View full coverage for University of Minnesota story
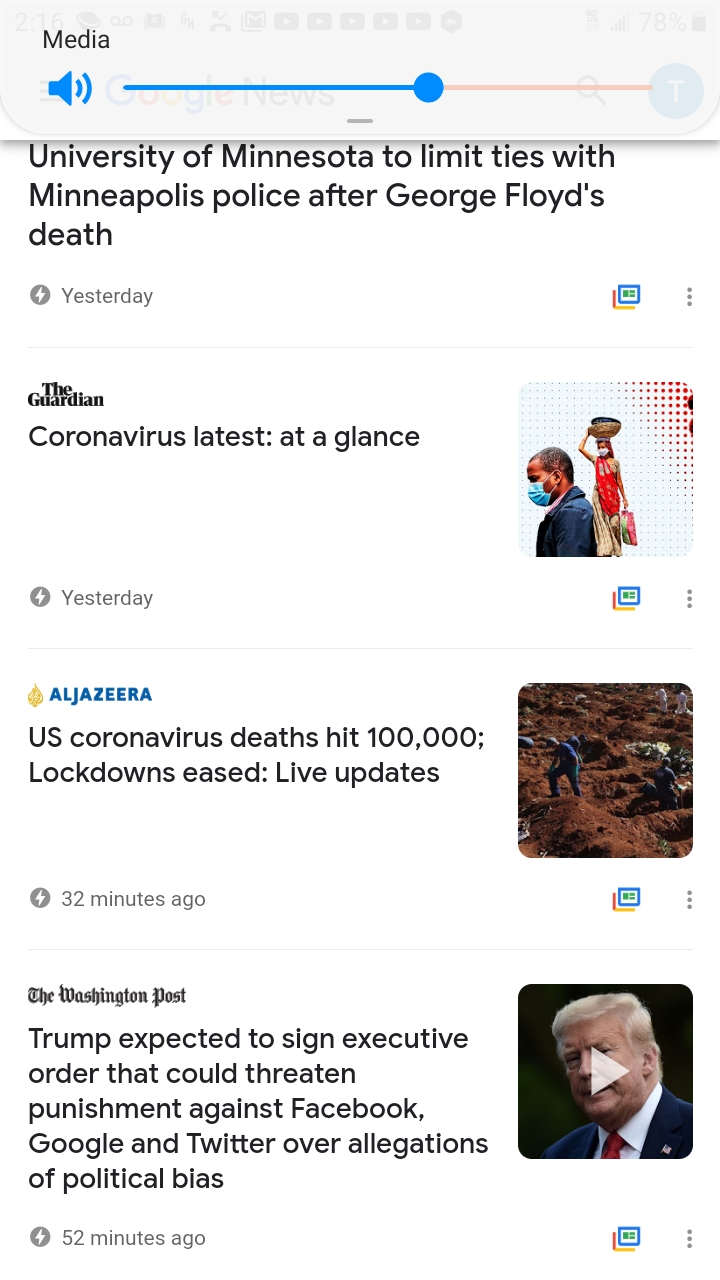This screenshot has width=720, height=1280. click(x=626, y=296)
